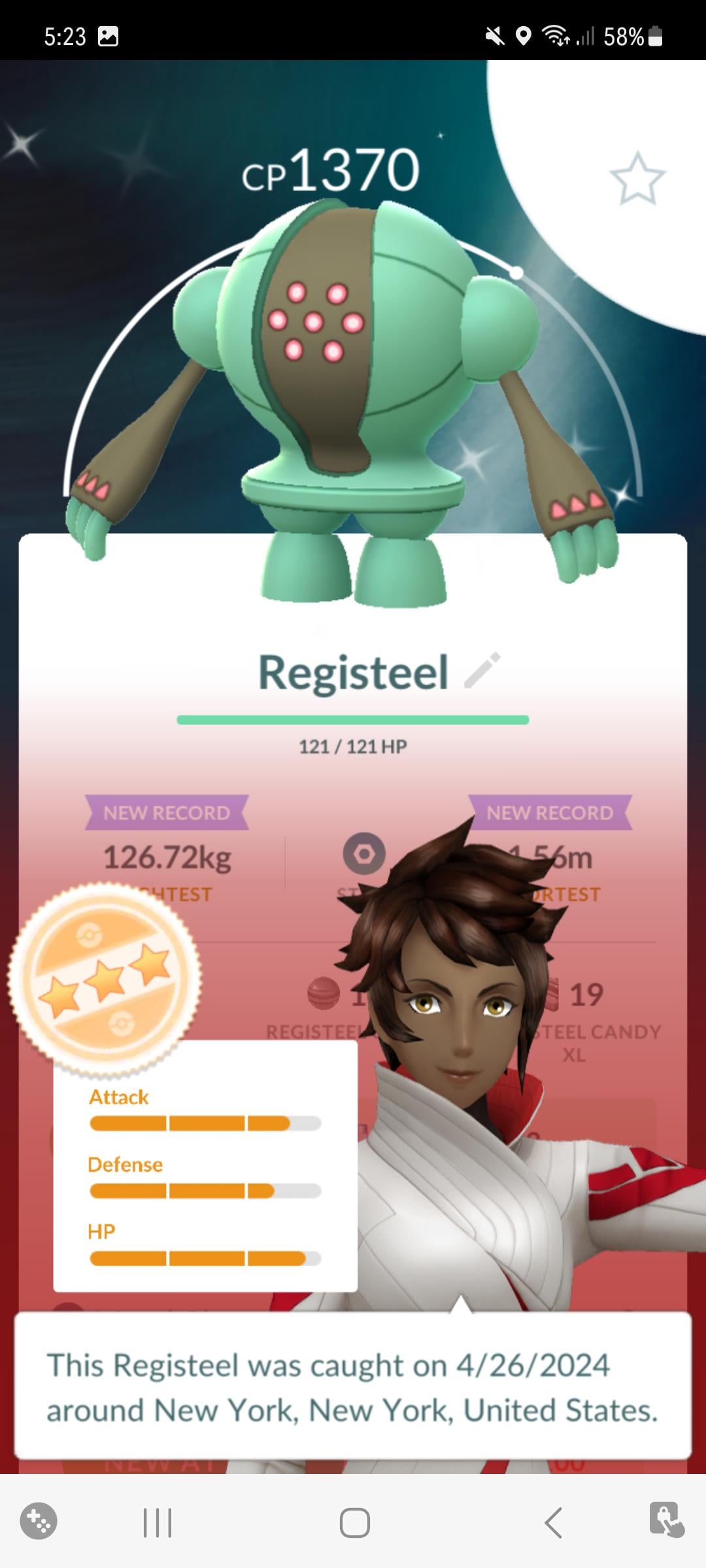
Task: Go to the home screen
Action: coord(354,1523)
